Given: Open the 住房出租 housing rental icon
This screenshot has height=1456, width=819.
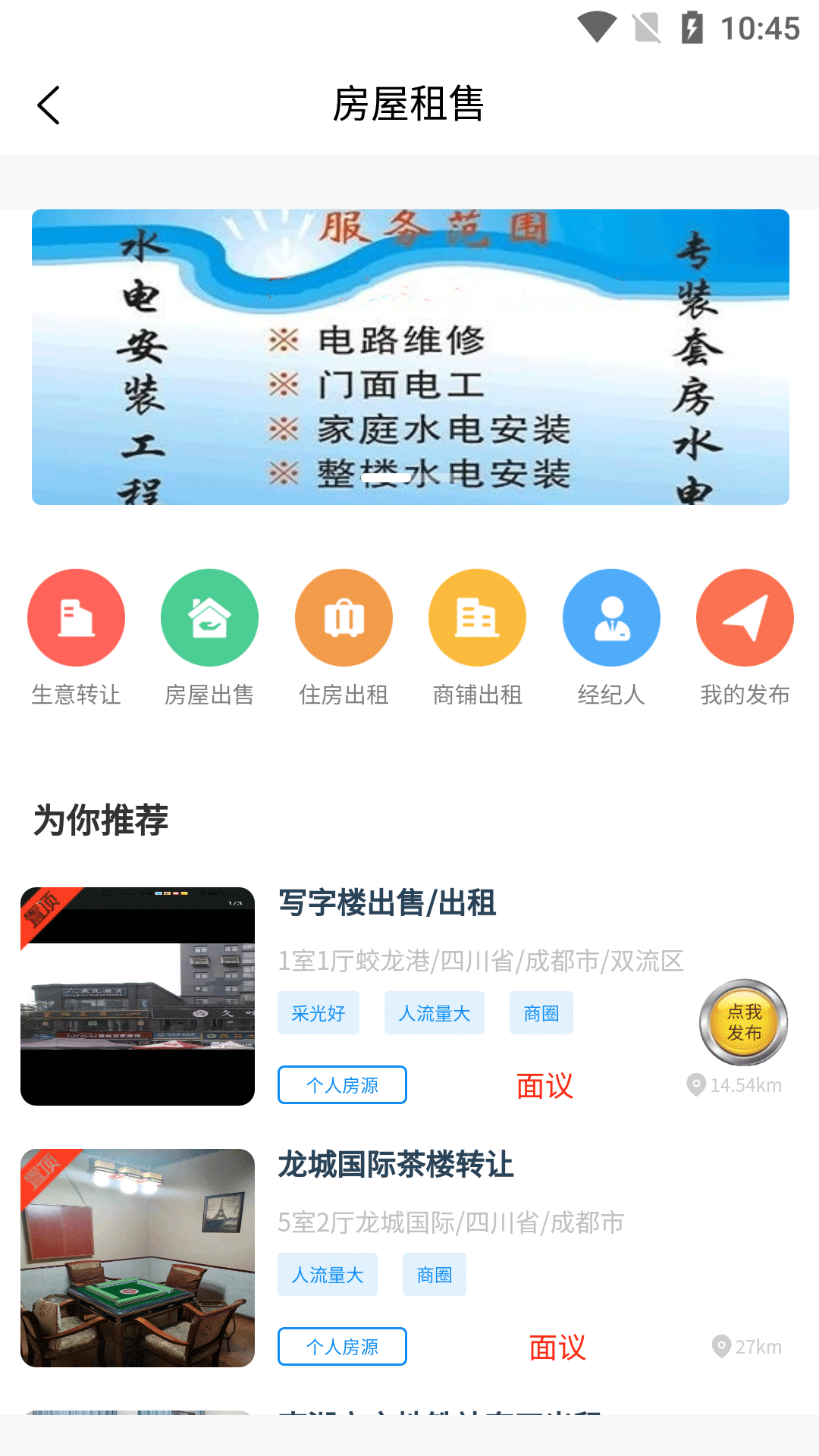Looking at the screenshot, I should click(x=344, y=617).
